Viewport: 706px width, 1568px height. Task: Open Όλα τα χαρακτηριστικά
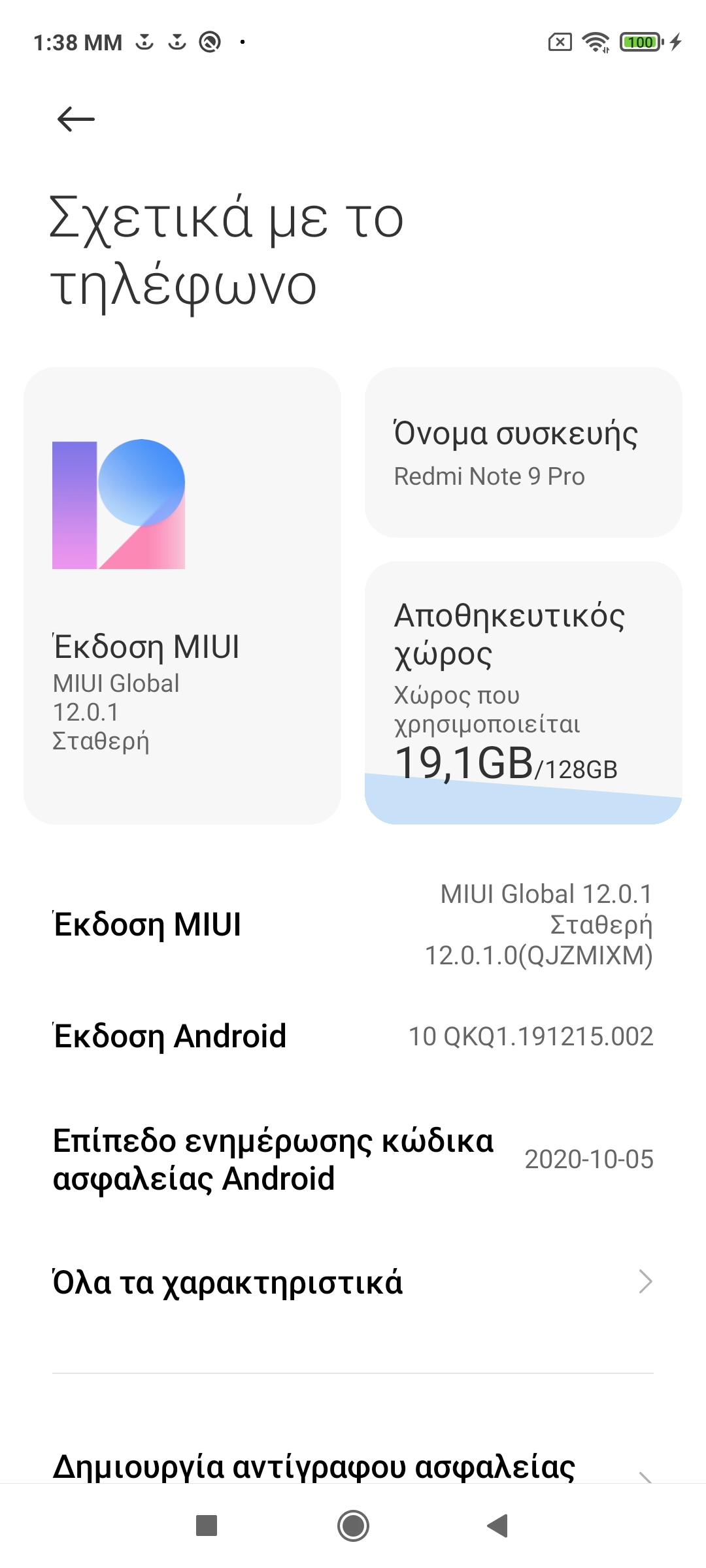pyautogui.click(x=353, y=1282)
